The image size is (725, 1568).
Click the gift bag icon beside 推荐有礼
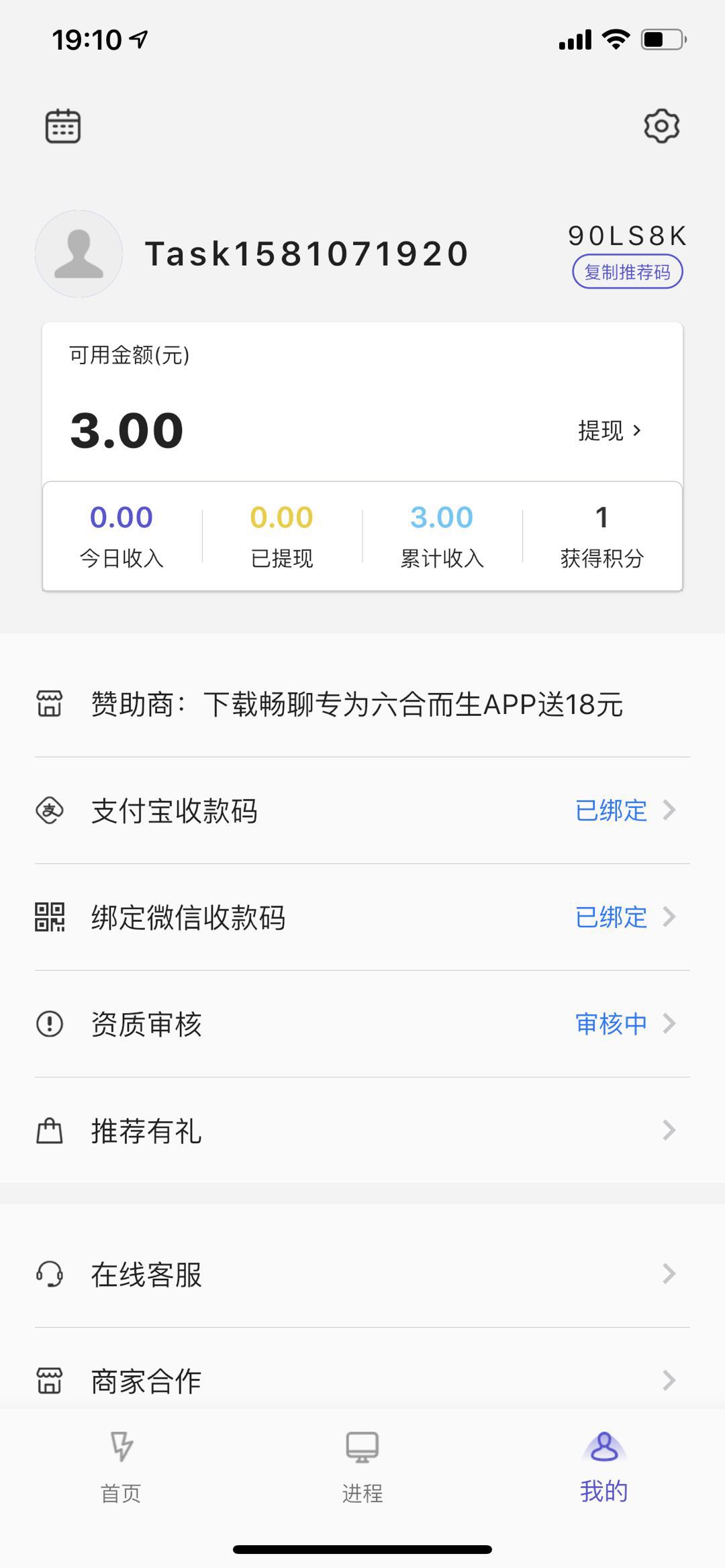pos(50,1131)
